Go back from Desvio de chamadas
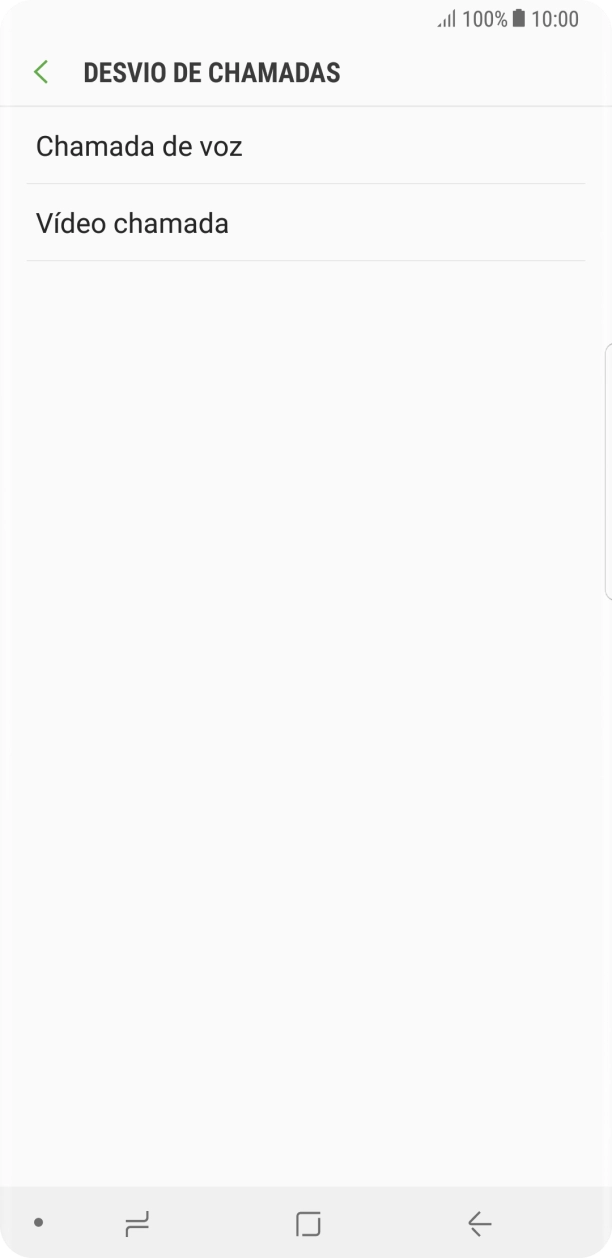The height and width of the screenshot is (1258, 612). (x=41, y=72)
